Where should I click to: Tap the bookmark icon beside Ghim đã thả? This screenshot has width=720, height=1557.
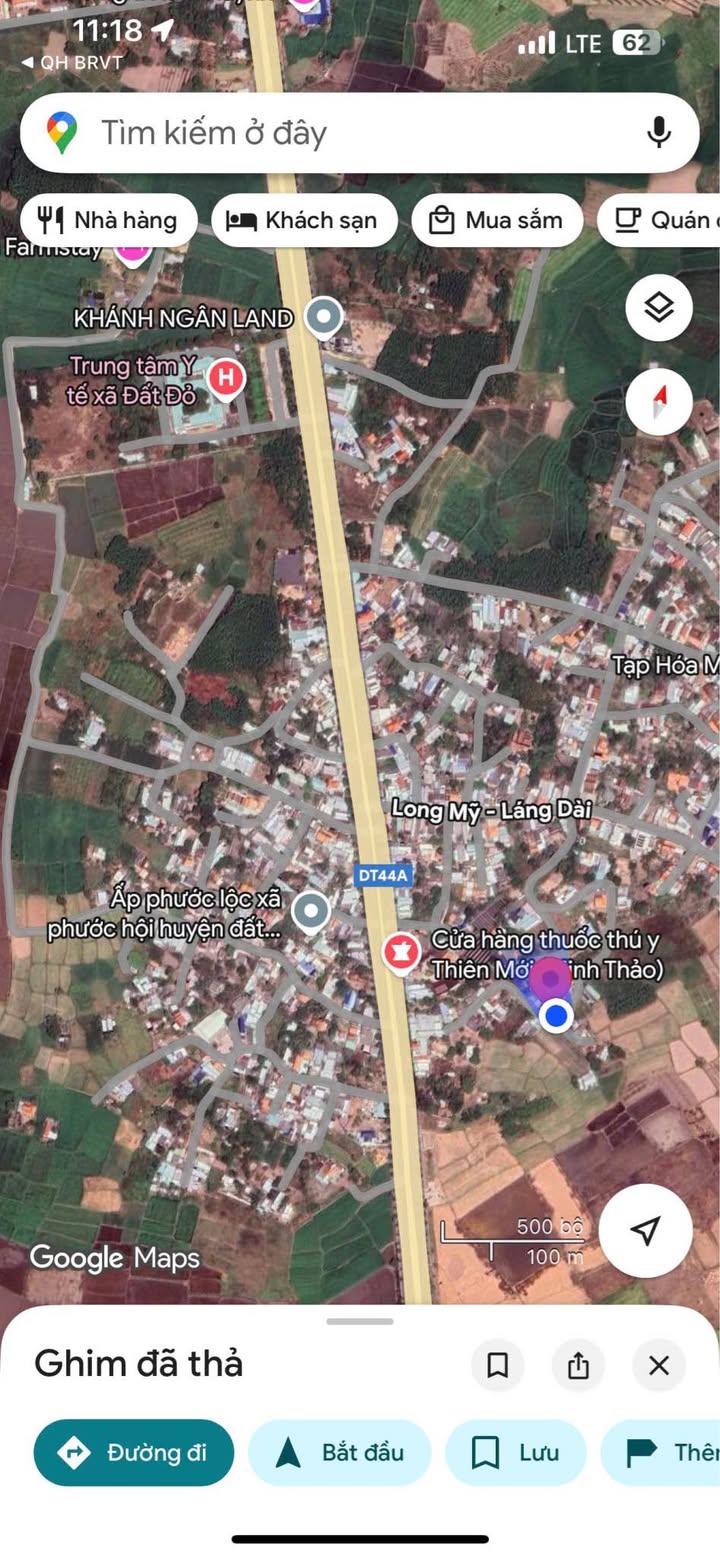[497, 1365]
